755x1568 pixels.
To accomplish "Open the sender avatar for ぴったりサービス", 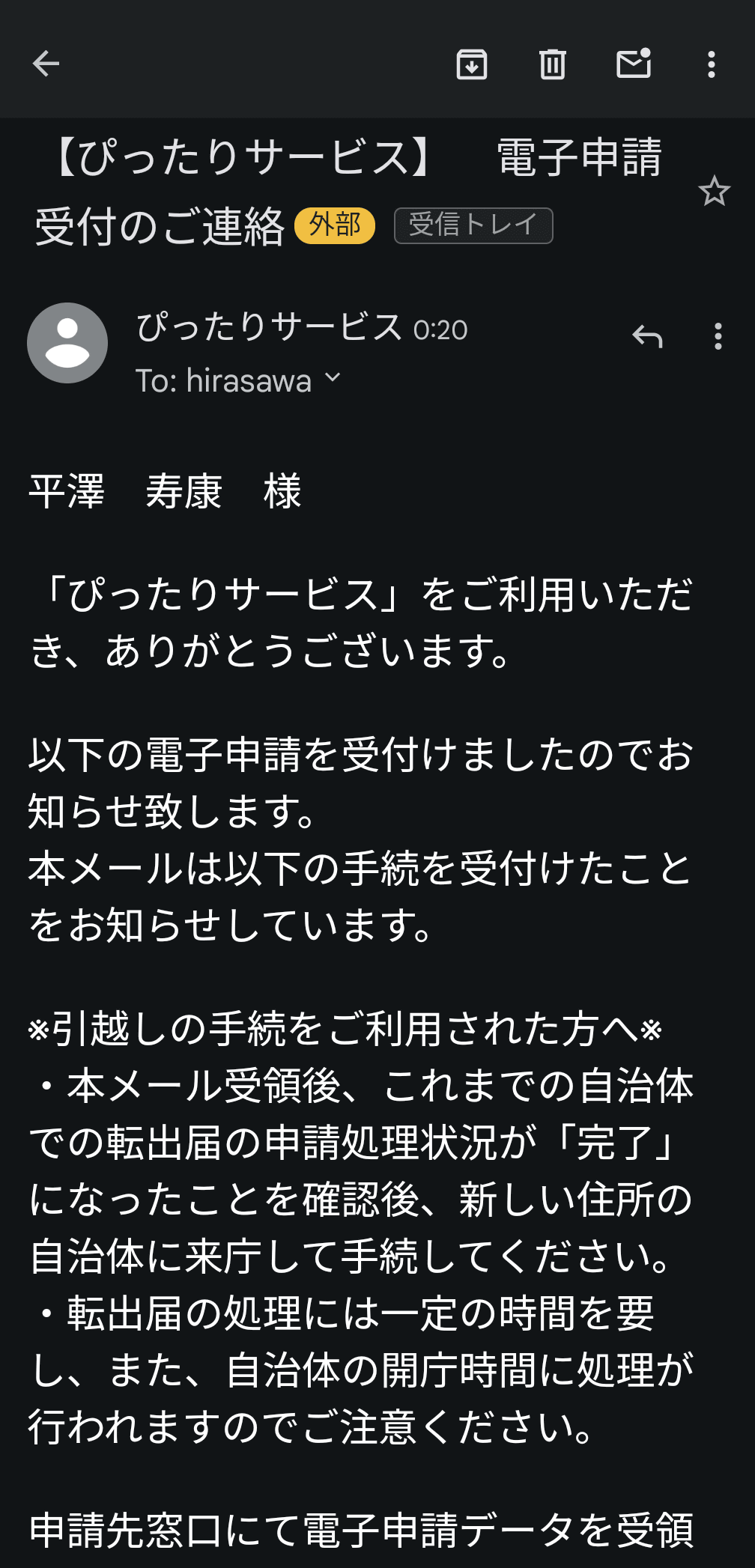I will pyautogui.click(x=67, y=343).
